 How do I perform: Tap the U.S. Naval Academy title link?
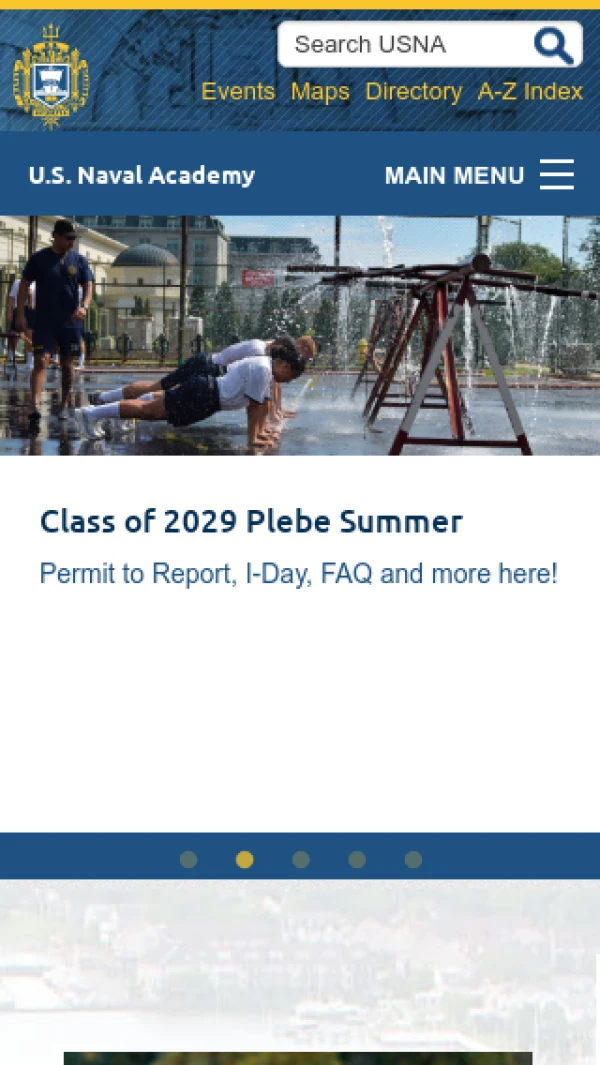(142, 175)
